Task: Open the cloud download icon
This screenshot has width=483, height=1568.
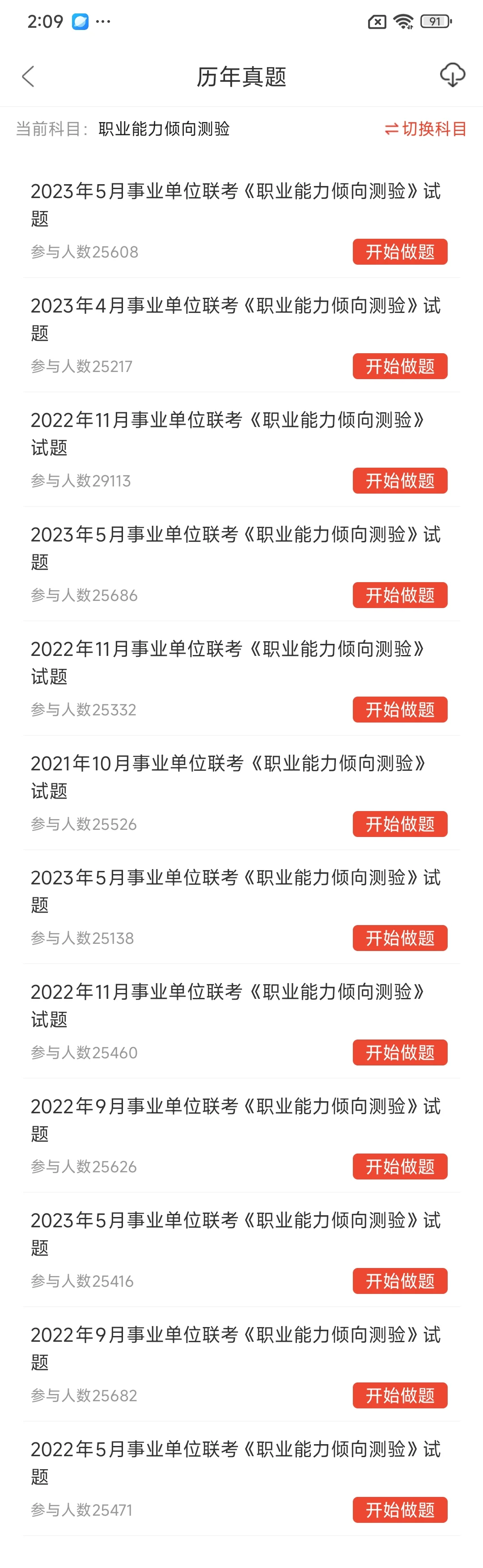Action: click(x=452, y=76)
